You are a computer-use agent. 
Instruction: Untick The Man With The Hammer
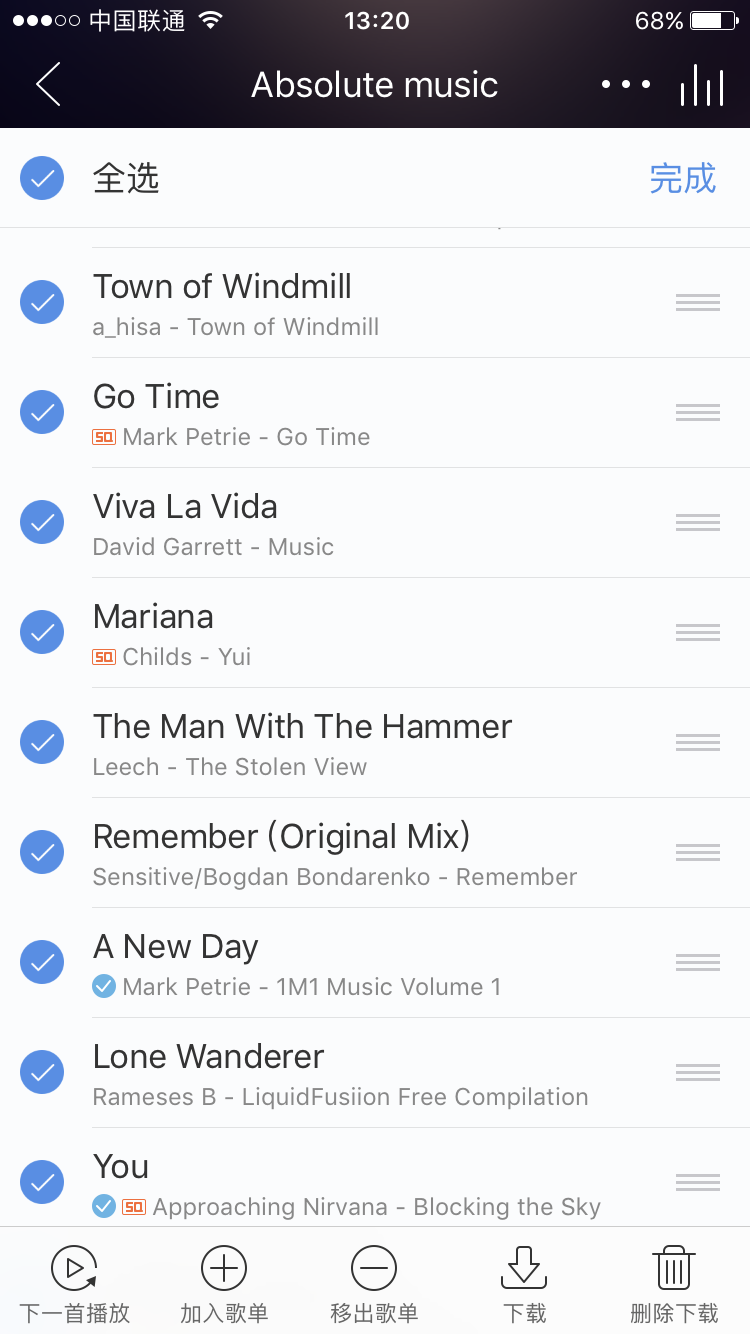coord(42,742)
